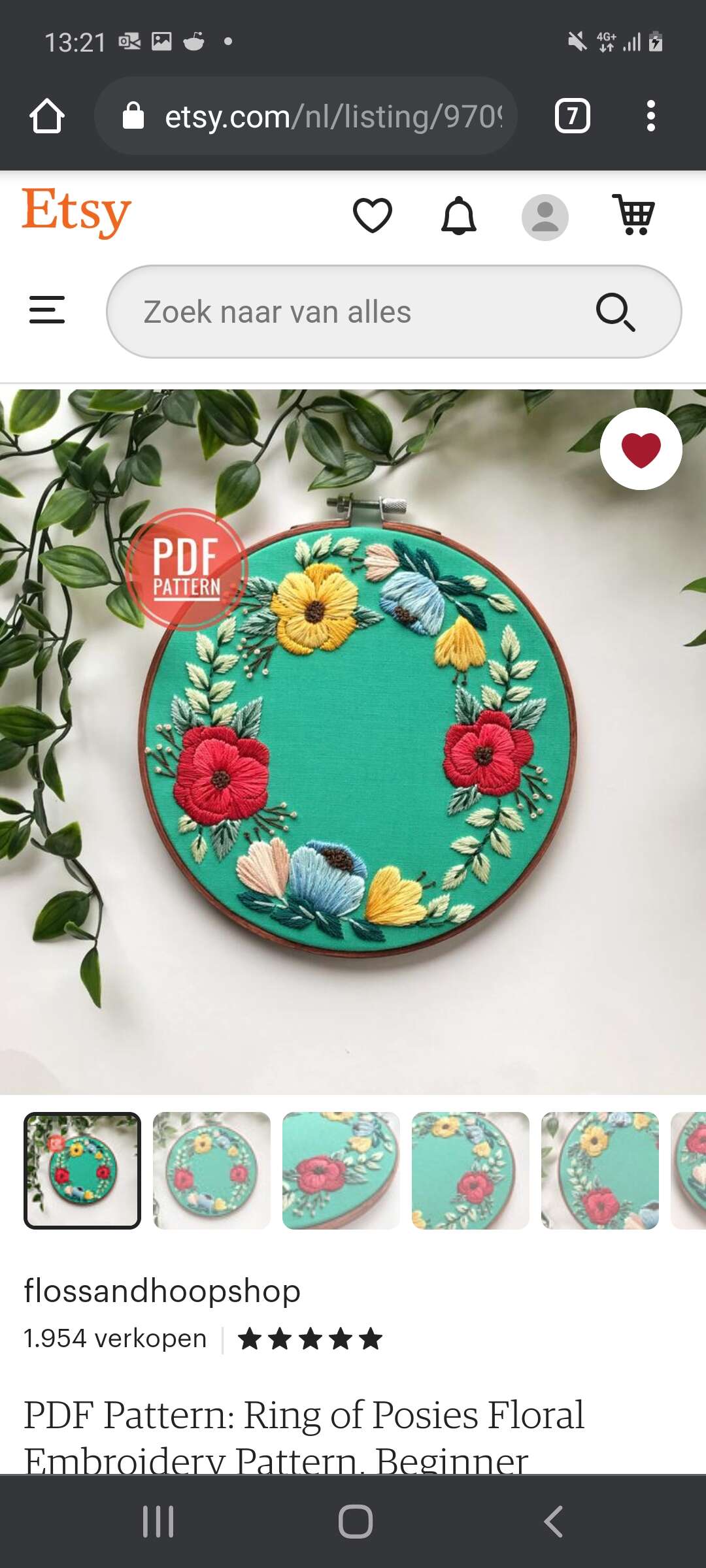Select the fifth product thumbnail
Viewport: 706px width, 1568px height.
(x=600, y=1171)
